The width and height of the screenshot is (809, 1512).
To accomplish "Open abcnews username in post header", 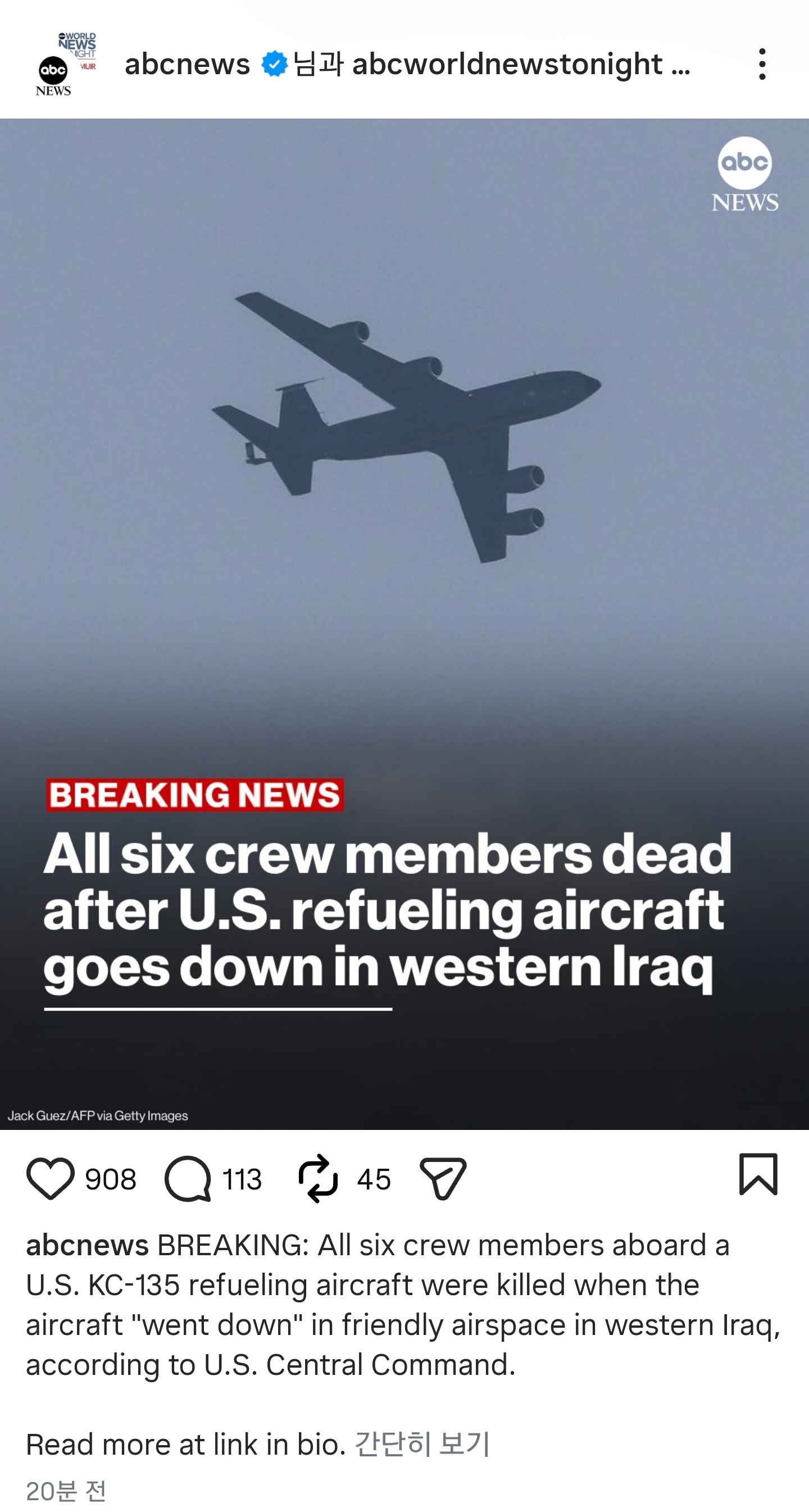I will tap(187, 64).
